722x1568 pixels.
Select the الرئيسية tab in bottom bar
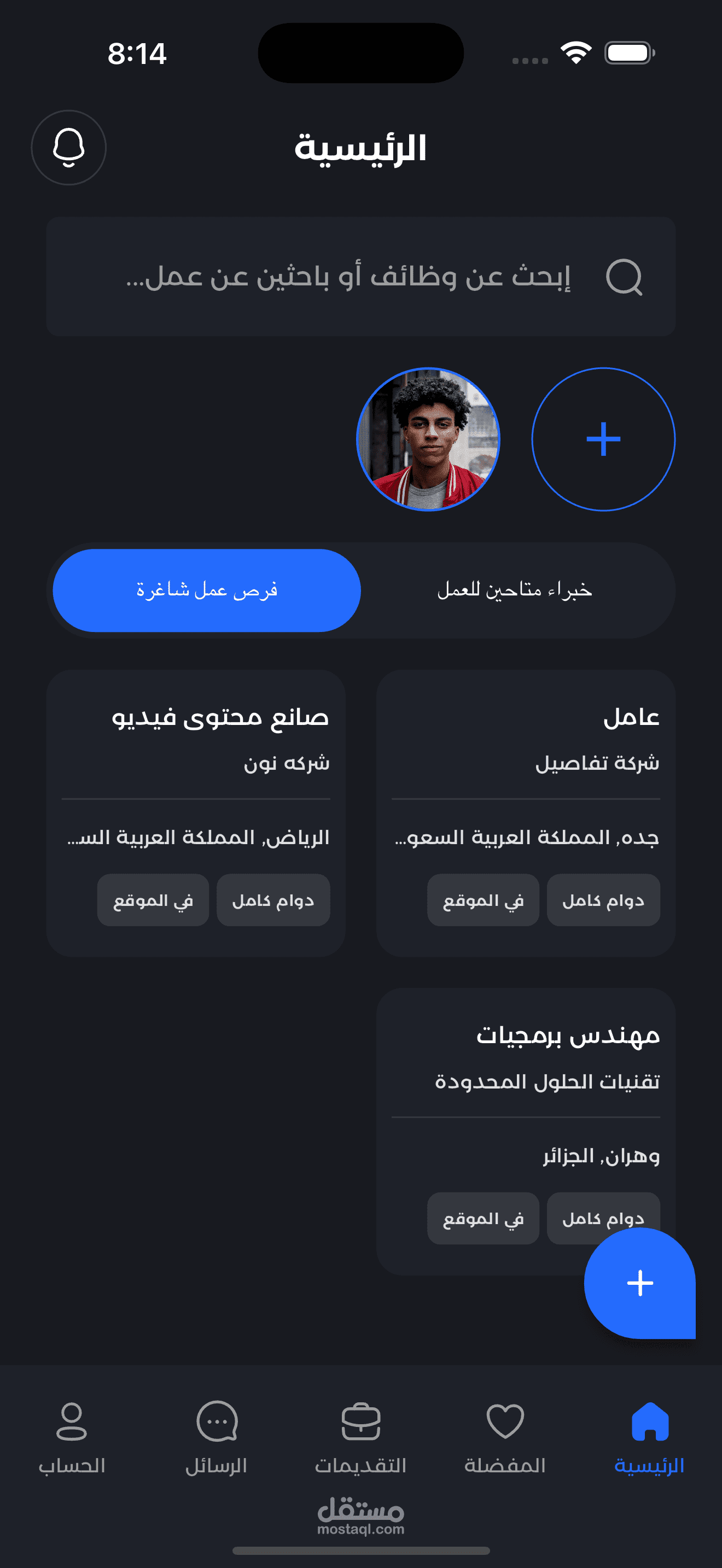650,1438
